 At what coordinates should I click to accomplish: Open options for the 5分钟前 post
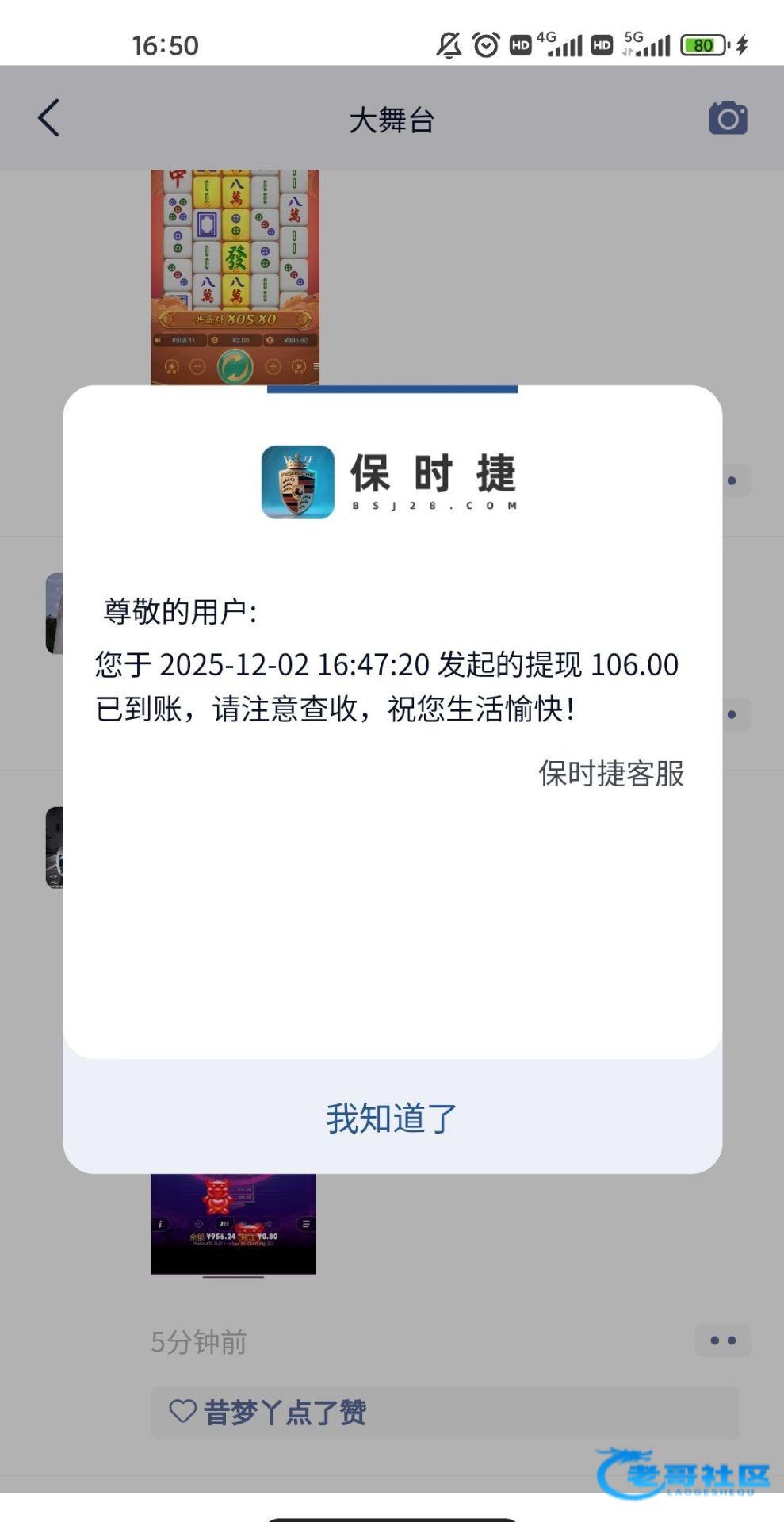[x=722, y=1340]
